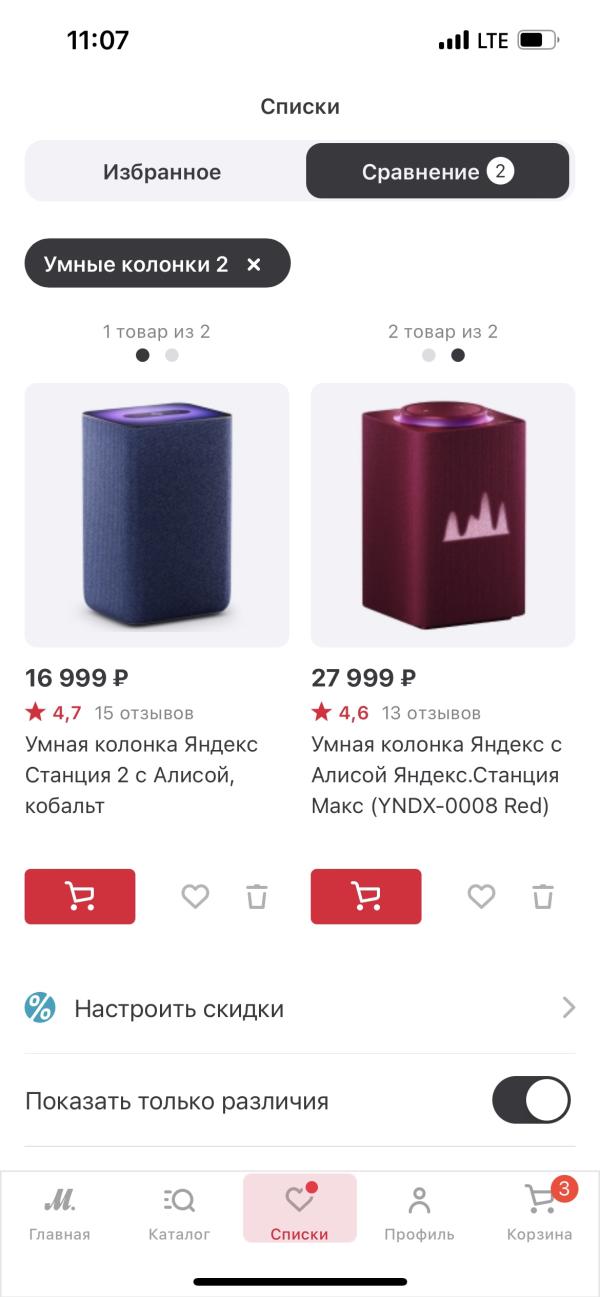Favorite the Яндекс.Станция Макс speaker
This screenshot has width=600, height=1297.
tap(481, 896)
